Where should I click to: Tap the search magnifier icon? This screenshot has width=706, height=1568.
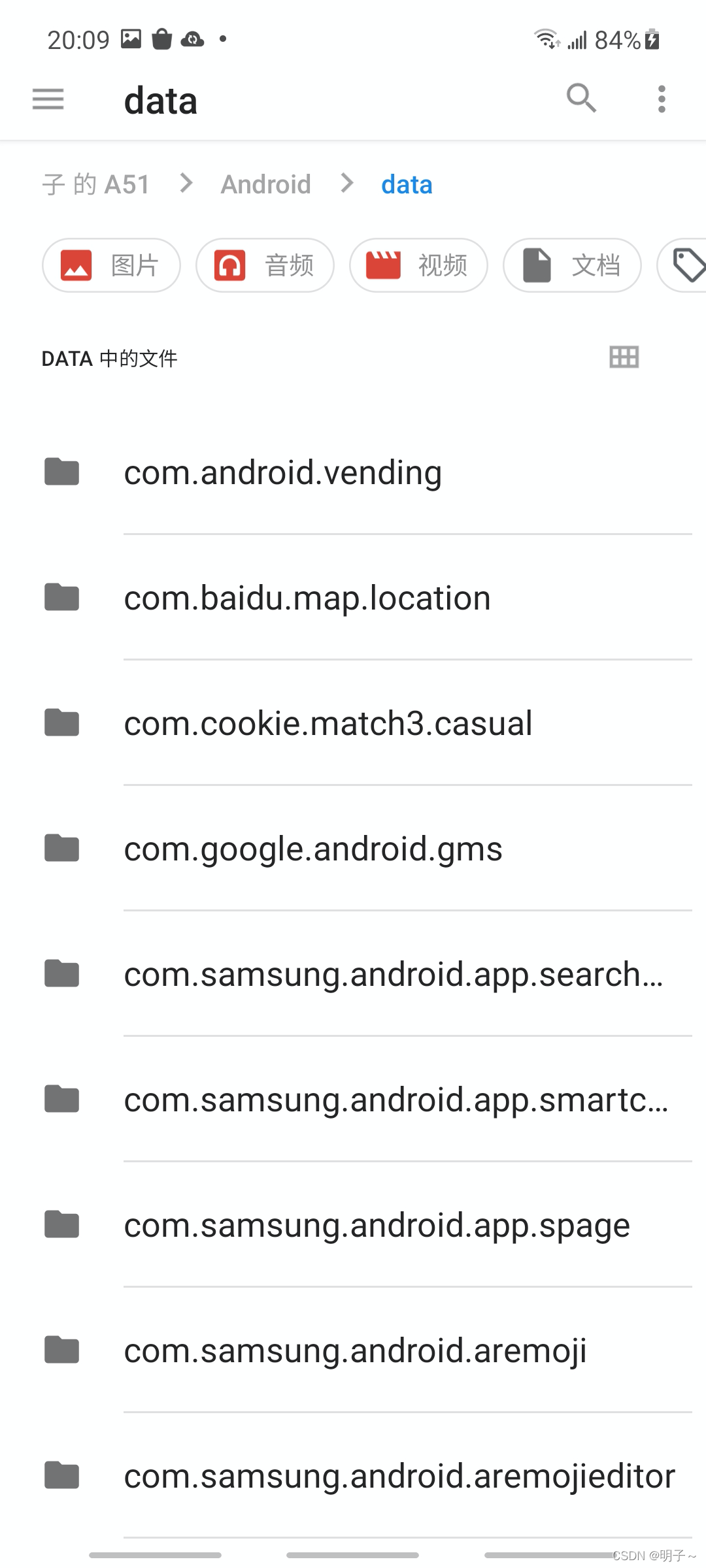(581, 99)
